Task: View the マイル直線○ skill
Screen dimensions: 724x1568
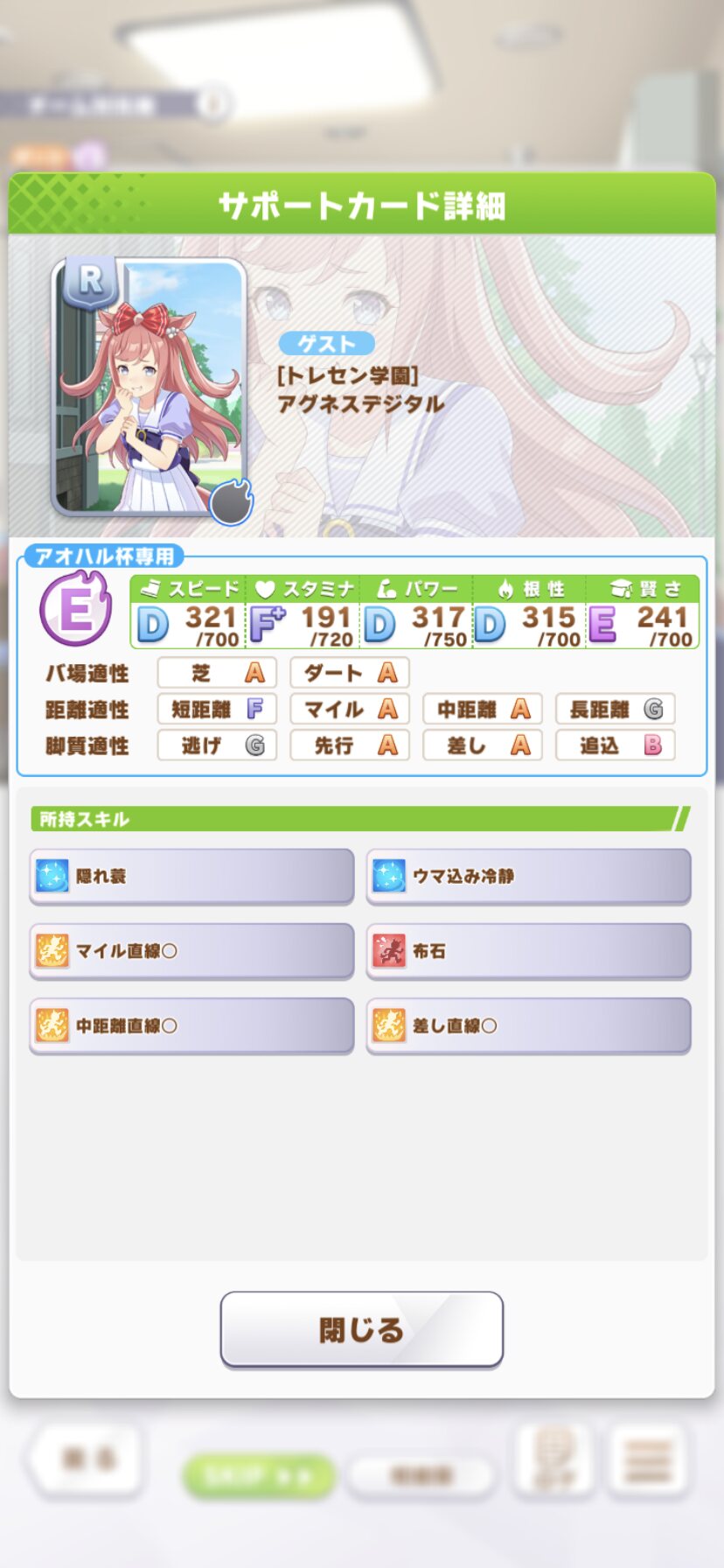Action: tap(191, 951)
